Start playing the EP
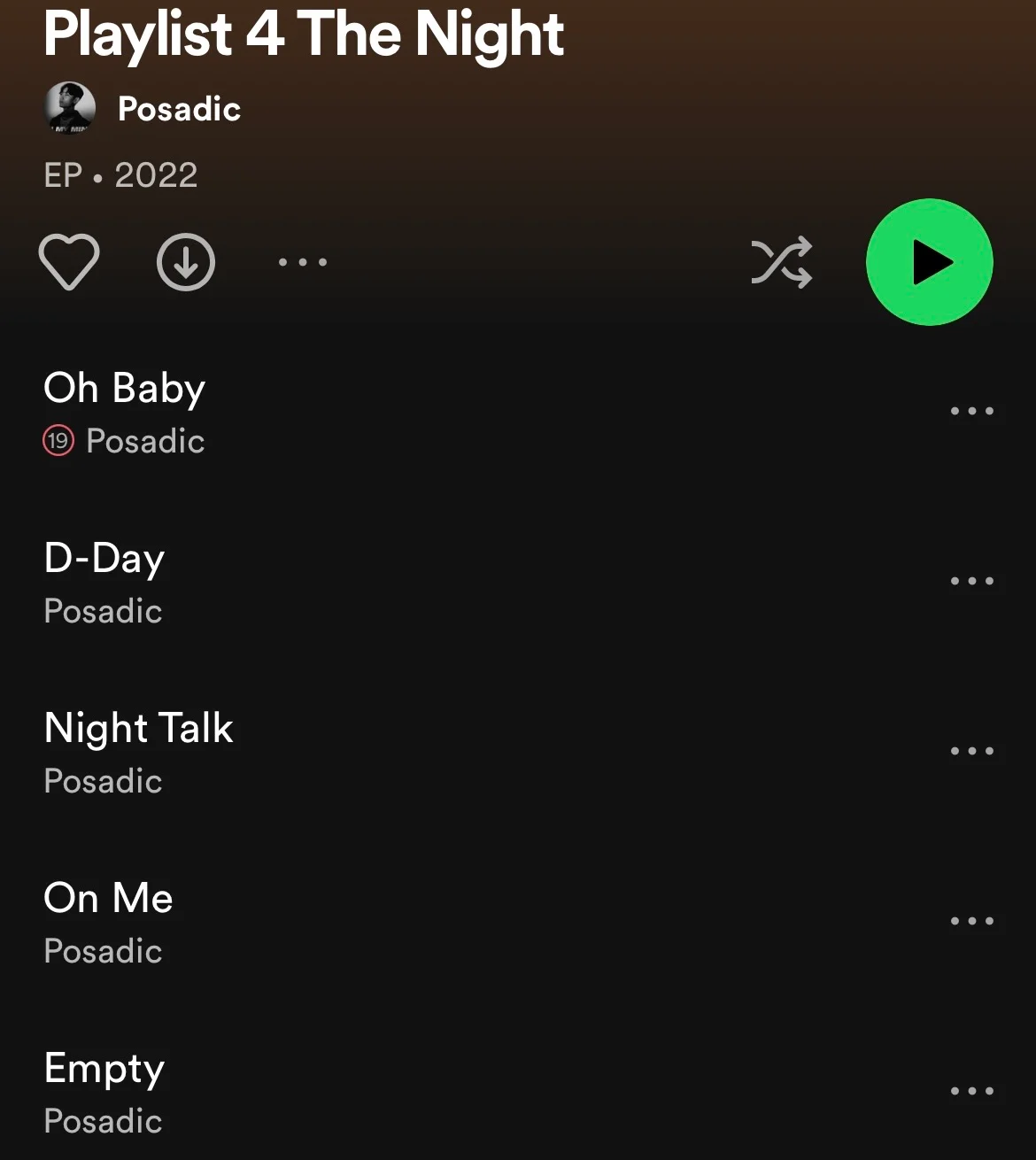This screenshot has width=1036, height=1160. (929, 262)
